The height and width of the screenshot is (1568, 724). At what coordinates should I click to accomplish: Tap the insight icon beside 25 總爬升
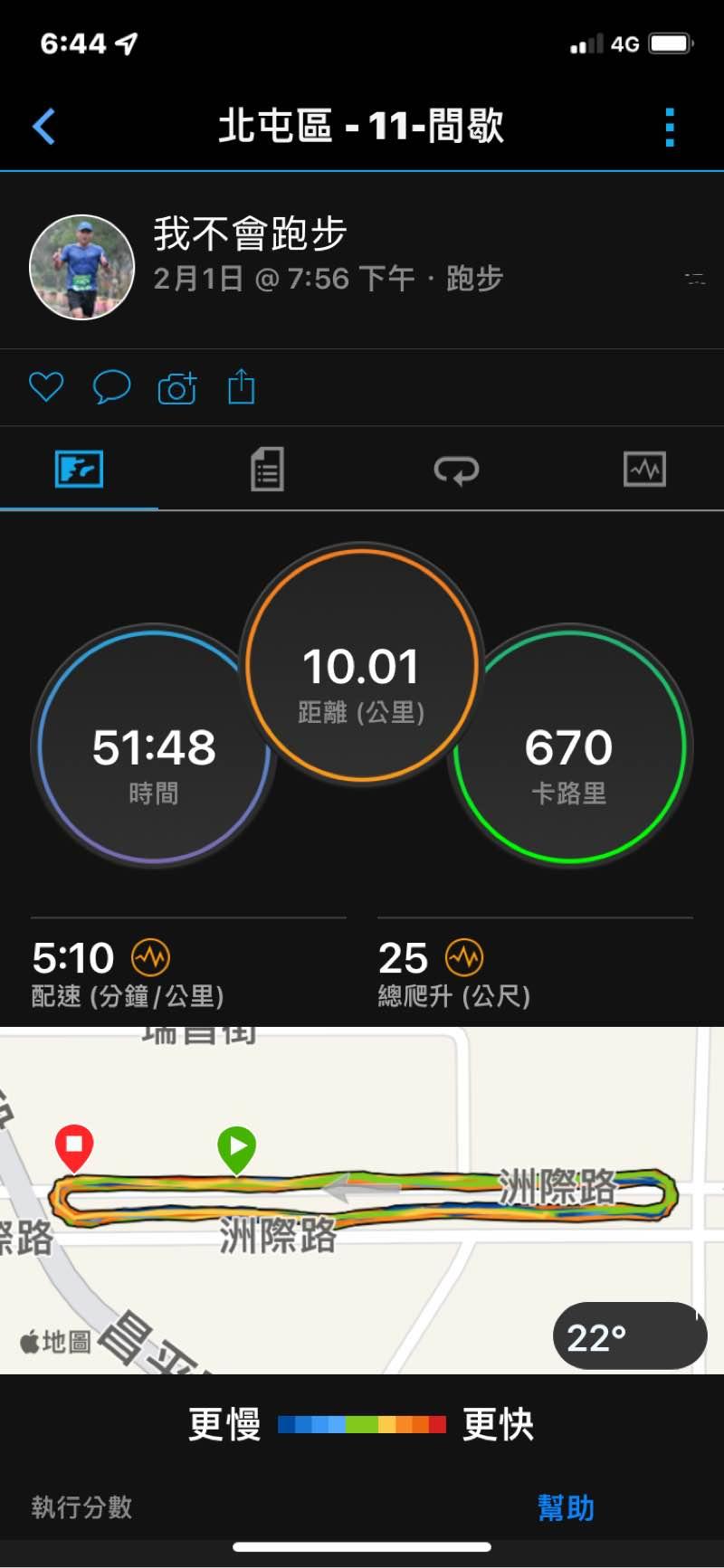(x=464, y=957)
